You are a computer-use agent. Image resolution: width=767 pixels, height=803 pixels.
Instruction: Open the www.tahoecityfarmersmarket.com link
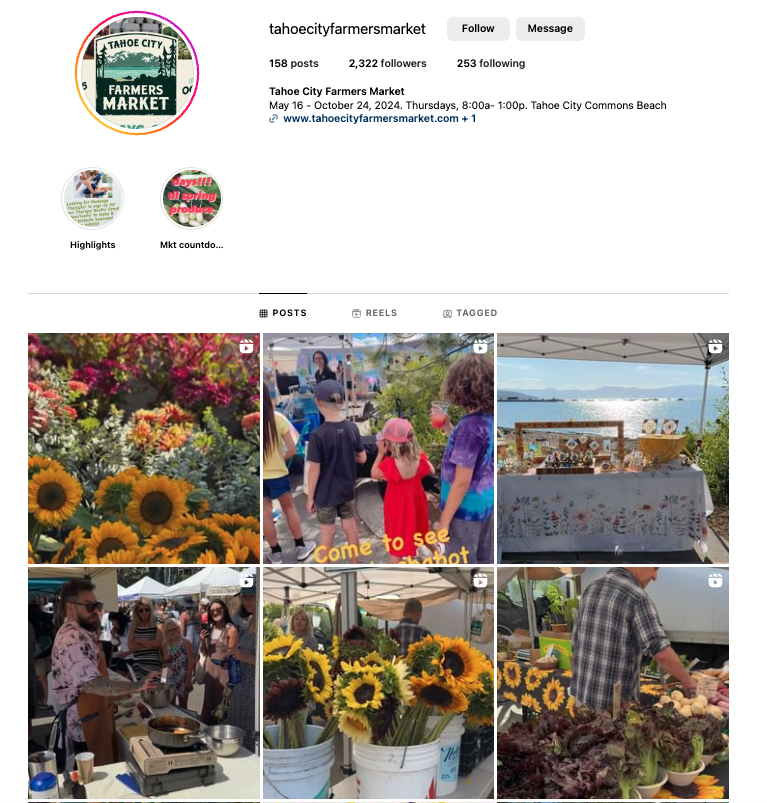(x=370, y=118)
